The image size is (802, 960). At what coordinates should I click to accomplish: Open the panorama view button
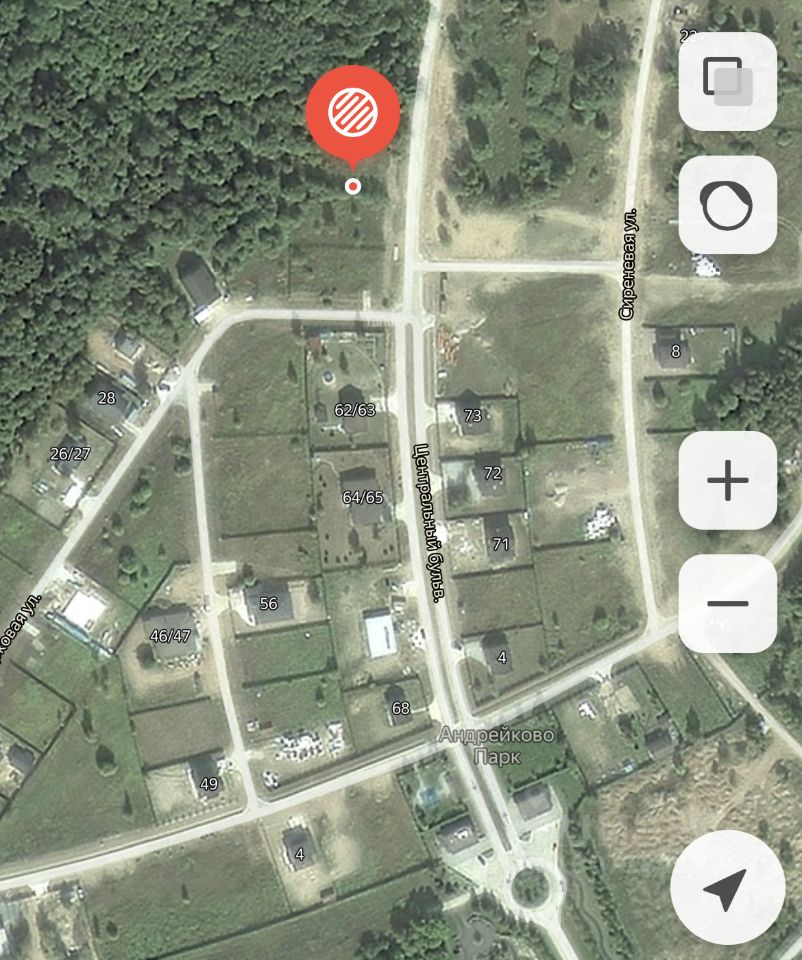(x=727, y=205)
